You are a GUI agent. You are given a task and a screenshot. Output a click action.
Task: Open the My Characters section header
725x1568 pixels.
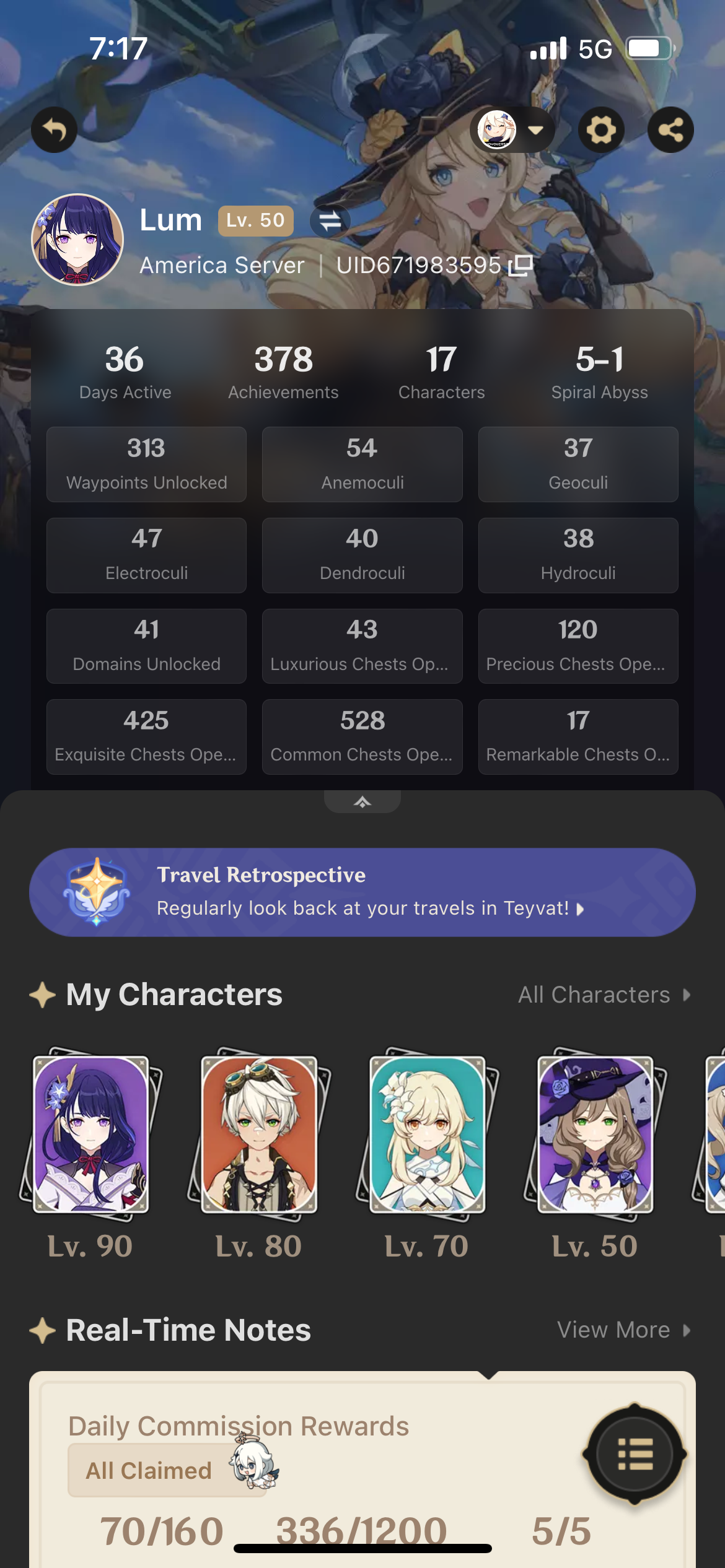click(175, 994)
